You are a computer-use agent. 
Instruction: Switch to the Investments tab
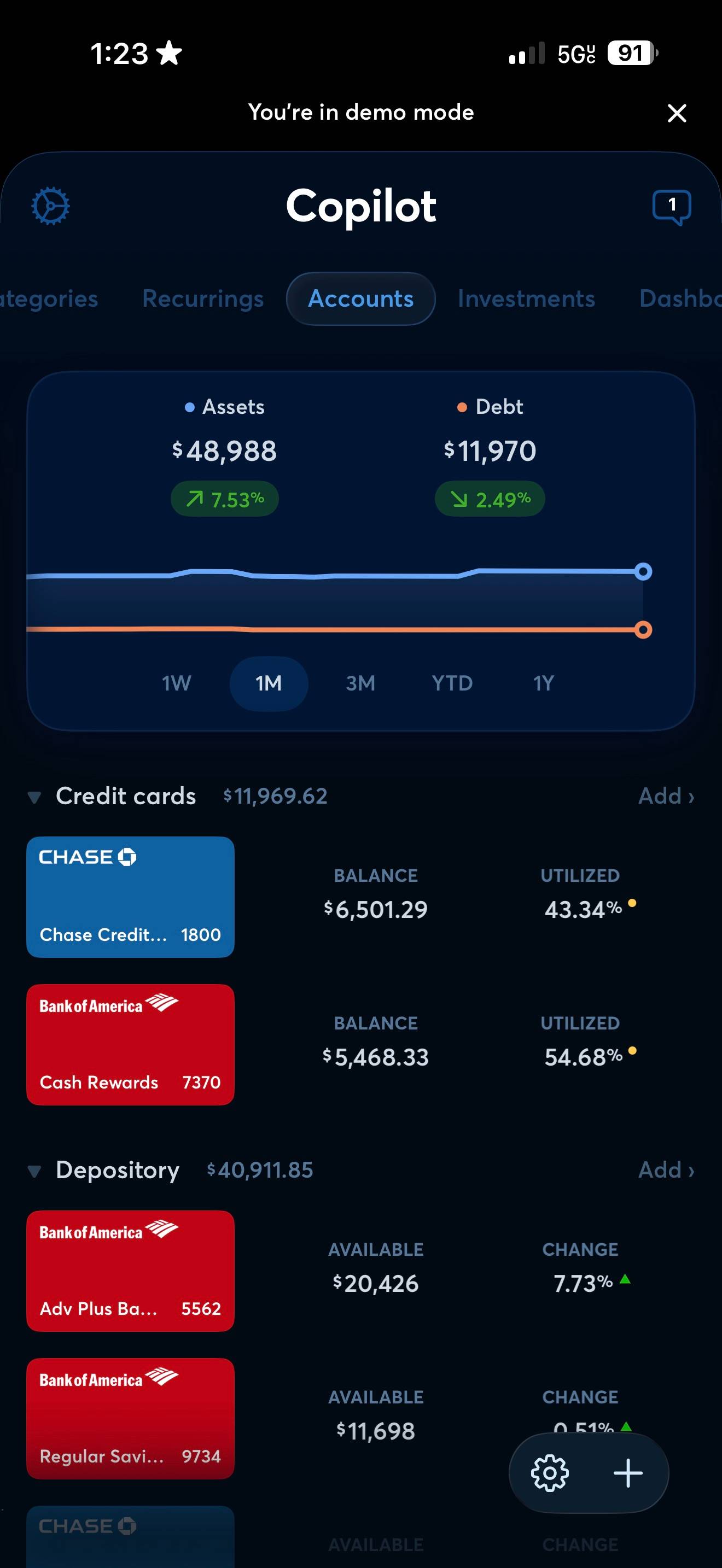[x=526, y=299]
